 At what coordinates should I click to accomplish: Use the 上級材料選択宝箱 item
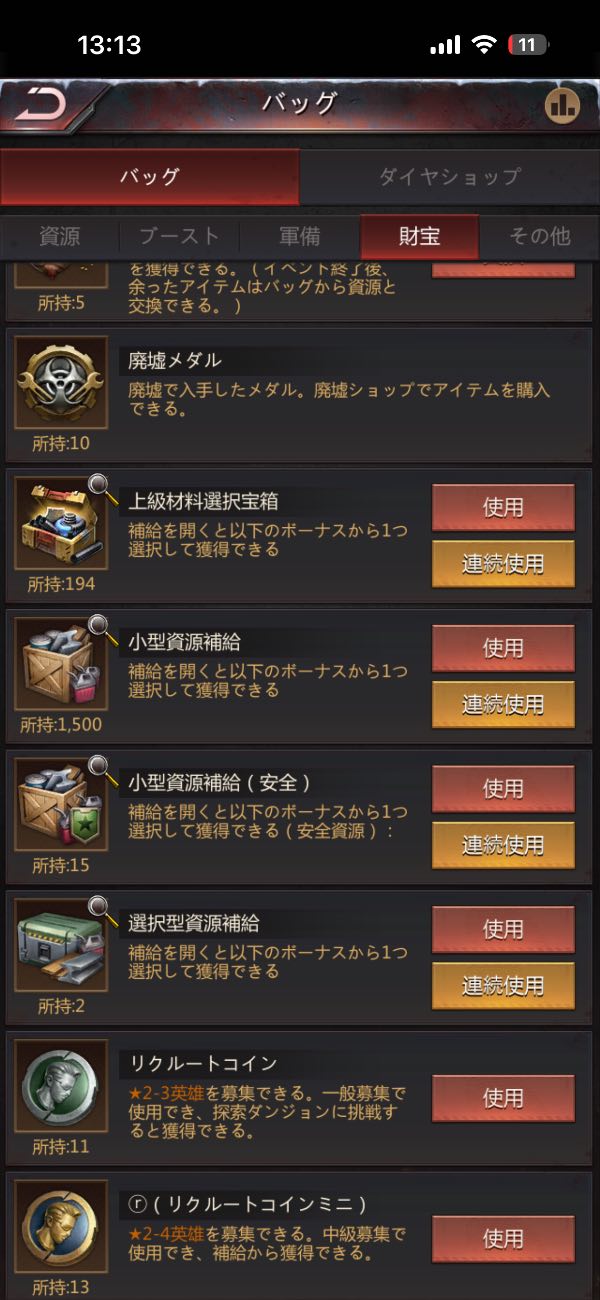coord(503,507)
